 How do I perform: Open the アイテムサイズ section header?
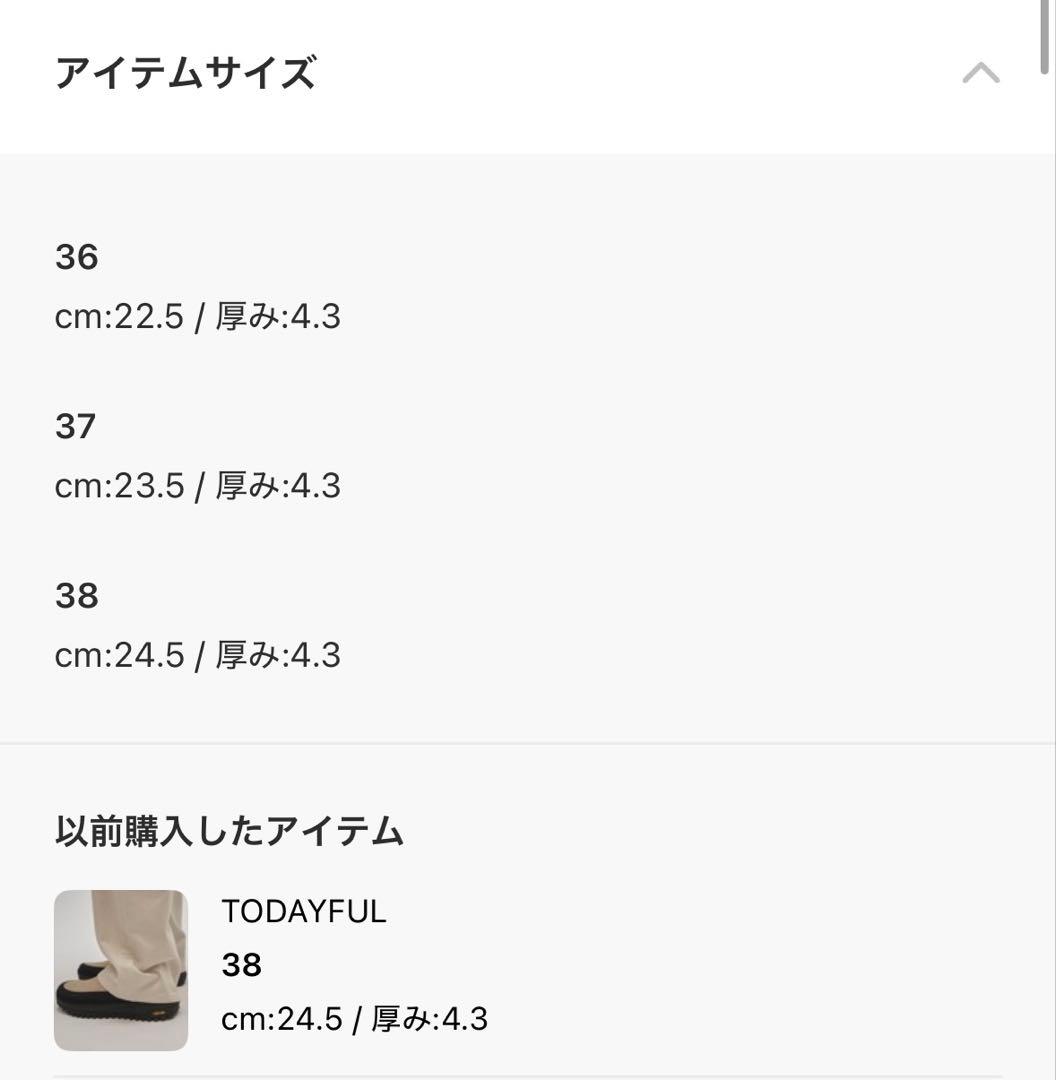tap(186, 72)
